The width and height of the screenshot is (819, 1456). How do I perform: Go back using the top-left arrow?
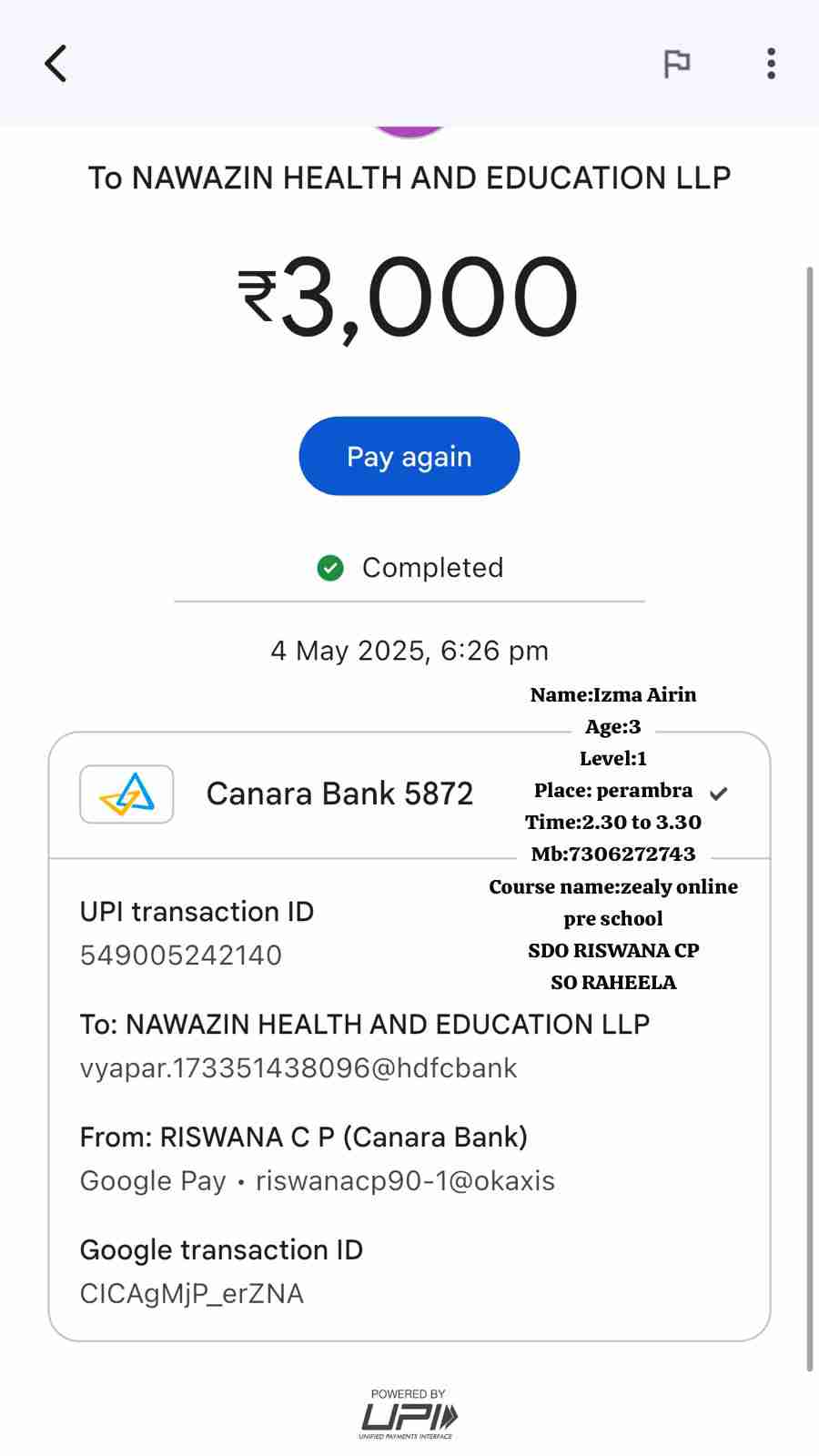(x=56, y=64)
